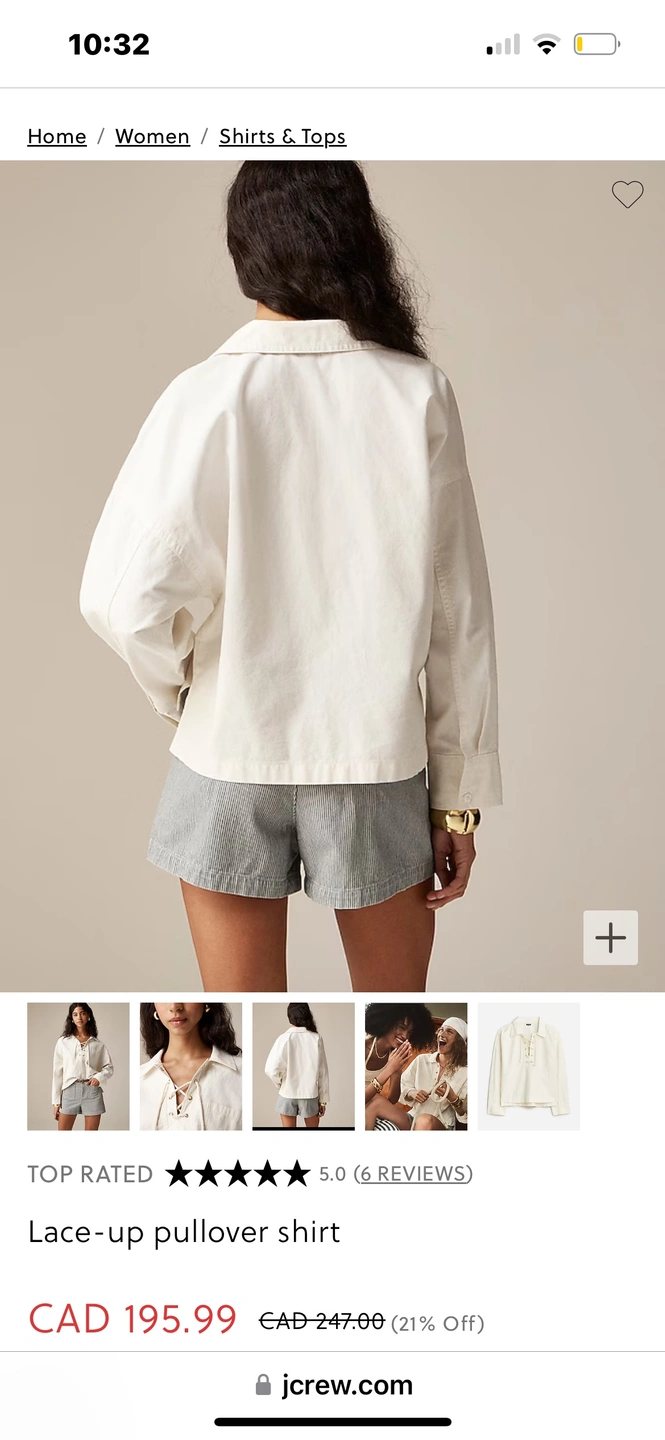View close-up thumbnail of lace-up neckline
Image resolution: width=665 pixels, height=1440 pixels.
[x=191, y=1066]
